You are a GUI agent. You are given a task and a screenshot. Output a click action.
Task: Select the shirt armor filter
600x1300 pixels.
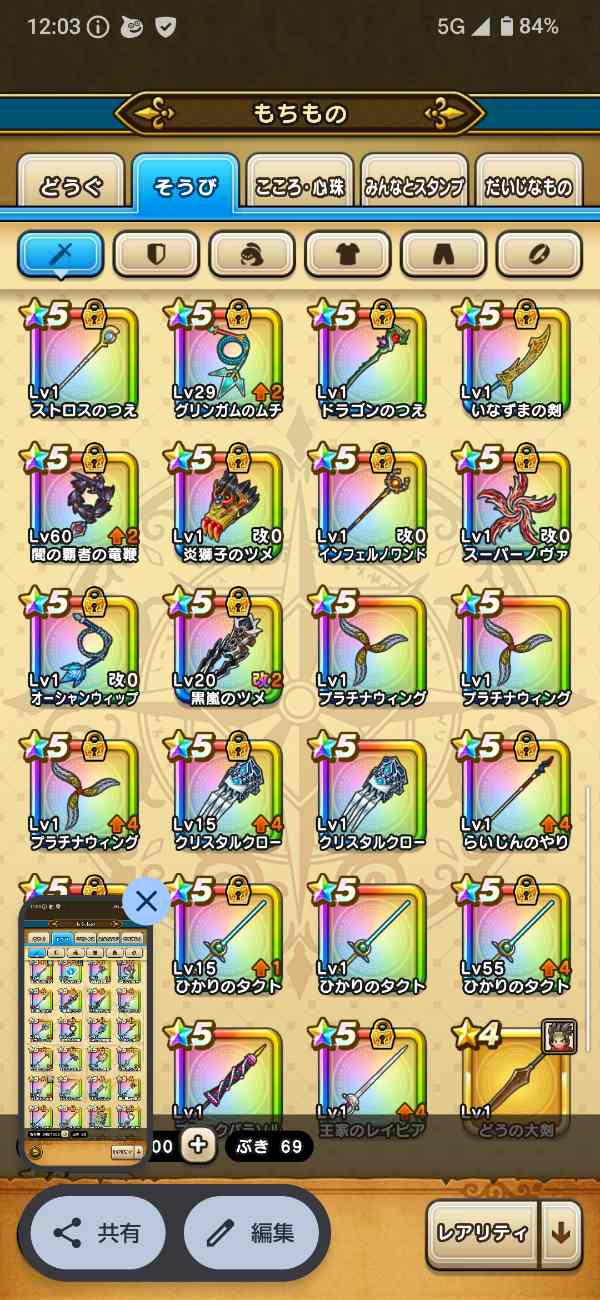348,254
